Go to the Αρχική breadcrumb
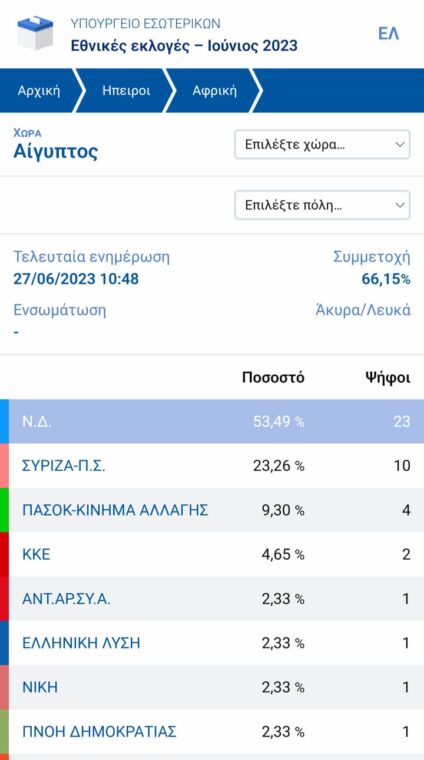 (39, 91)
